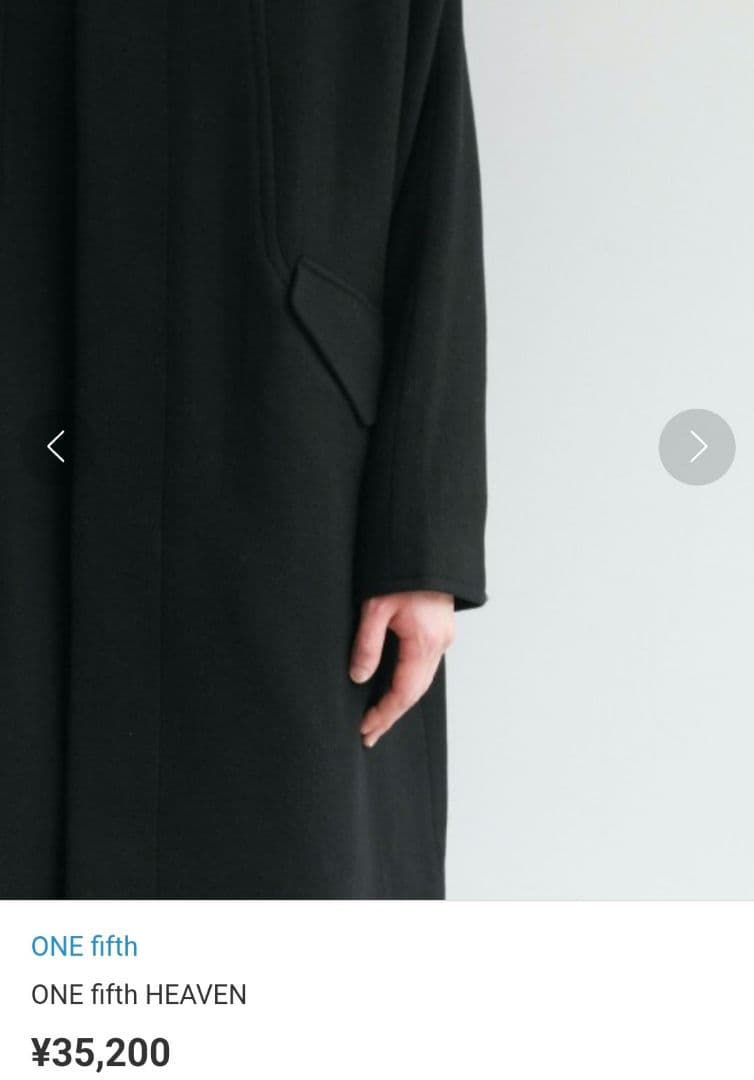Go to the next product photo
Screen dimensions: 754x1080
tap(697, 447)
